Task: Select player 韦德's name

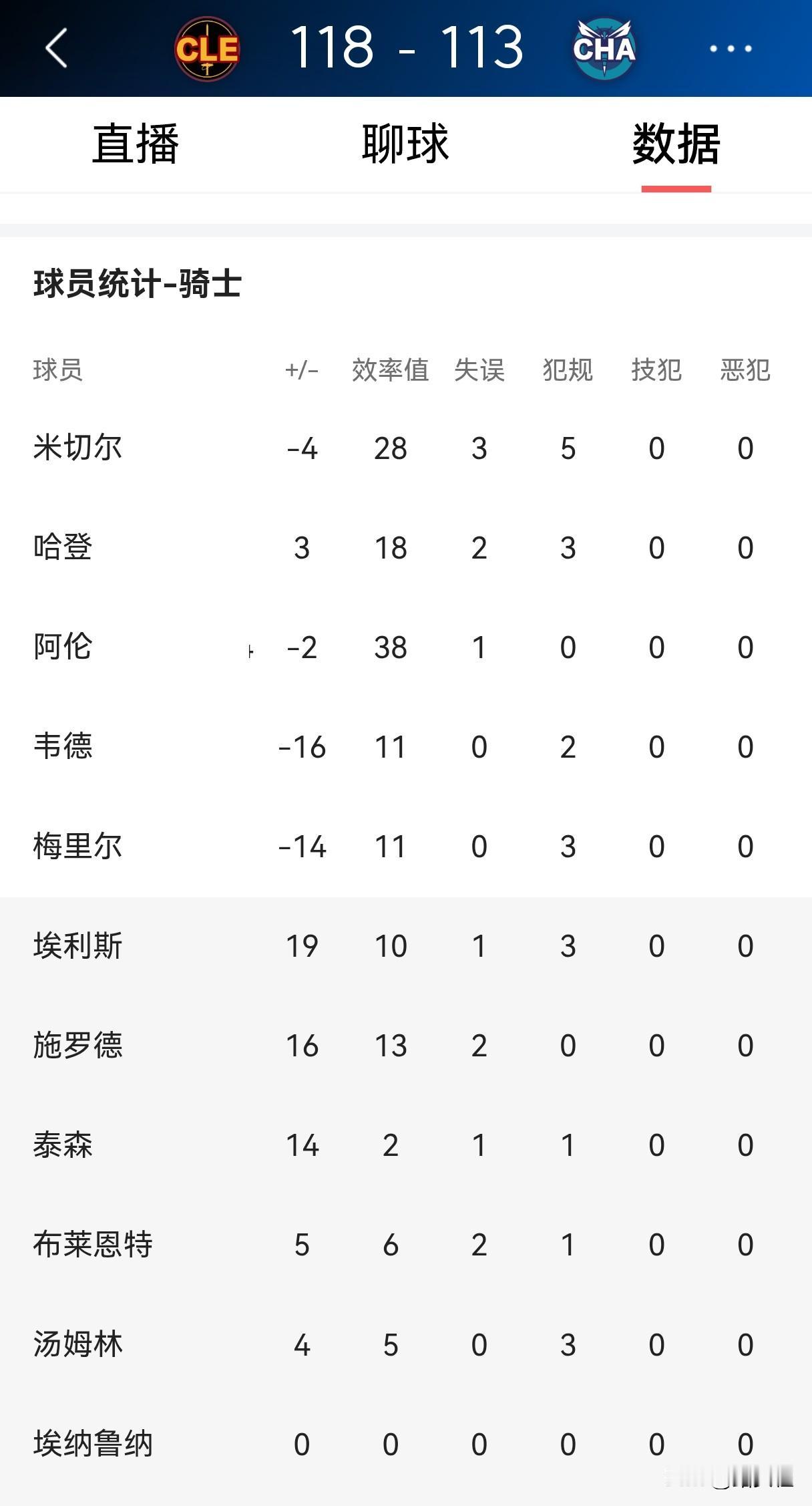Action: [x=63, y=747]
